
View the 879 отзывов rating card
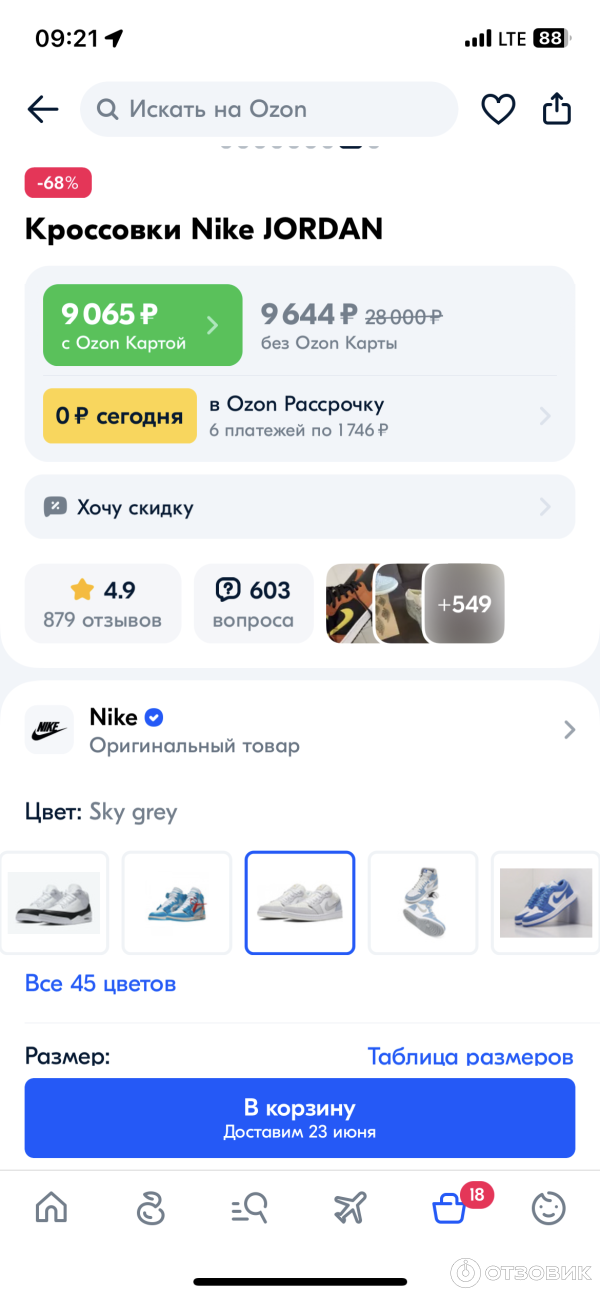tap(103, 603)
